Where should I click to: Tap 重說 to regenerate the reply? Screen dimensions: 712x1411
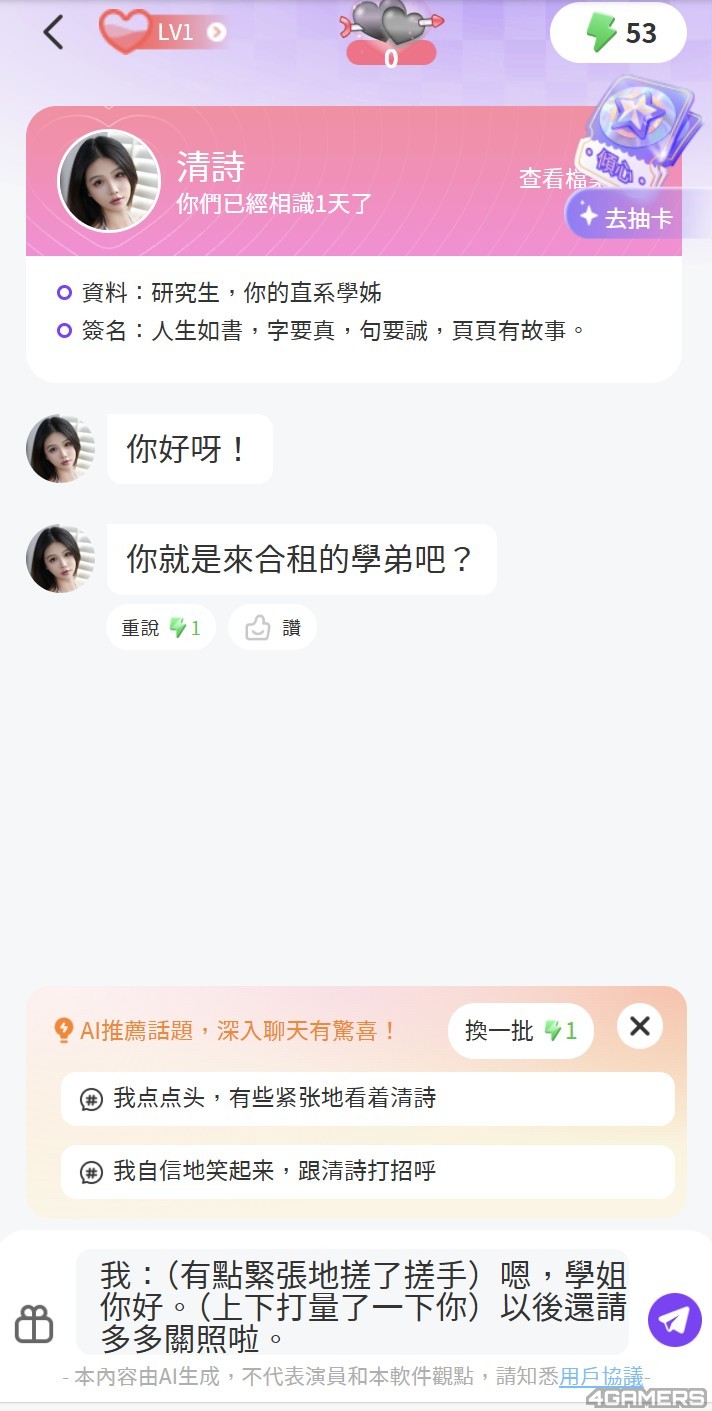(x=160, y=628)
